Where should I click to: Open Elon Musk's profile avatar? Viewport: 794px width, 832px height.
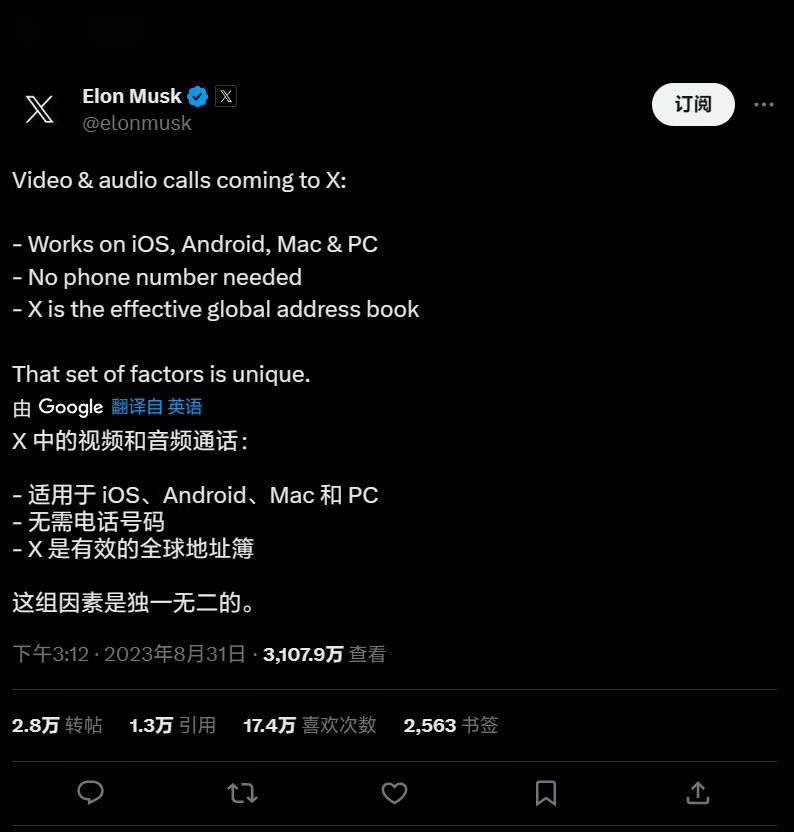[39, 108]
